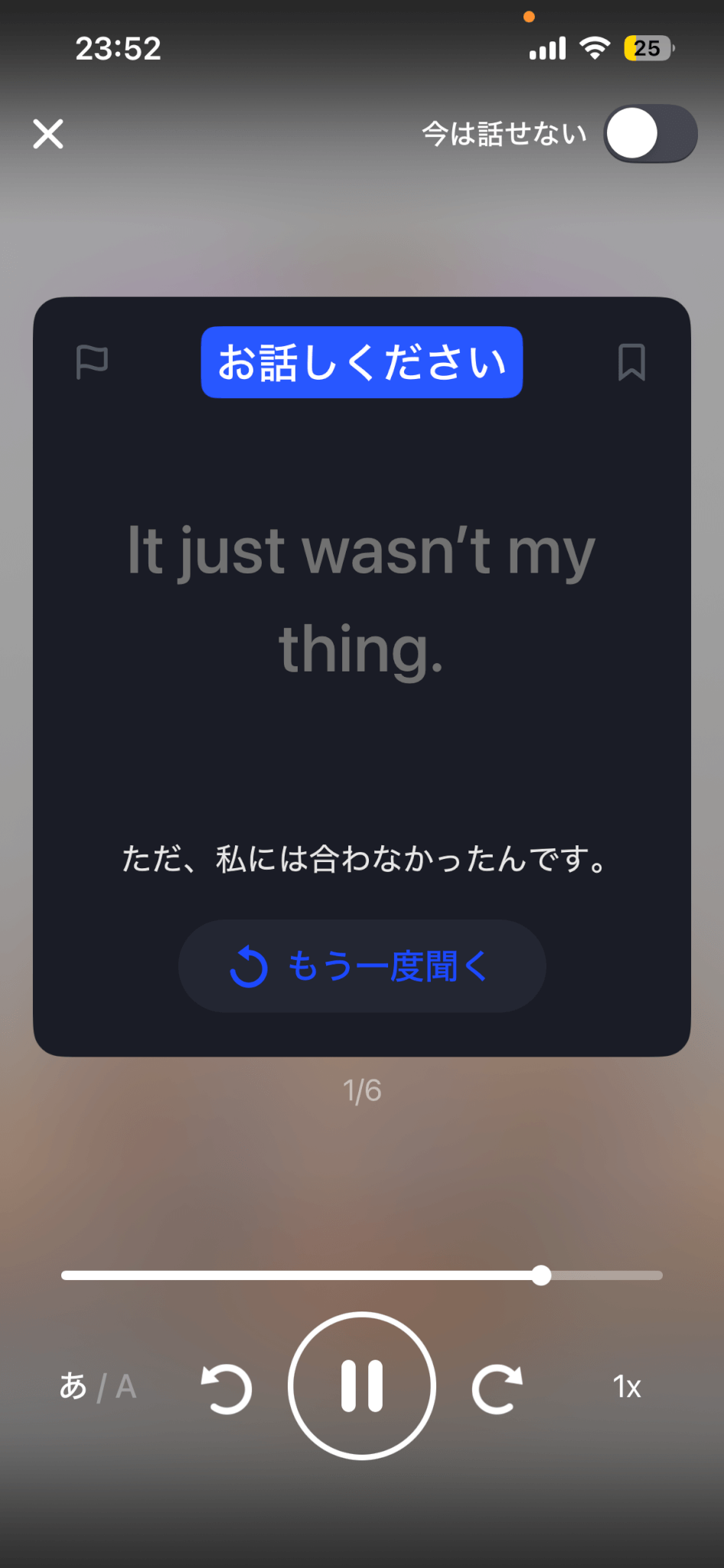Toggle the 今は話せない switch
This screenshot has width=724, height=1568.
[x=650, y=134]
